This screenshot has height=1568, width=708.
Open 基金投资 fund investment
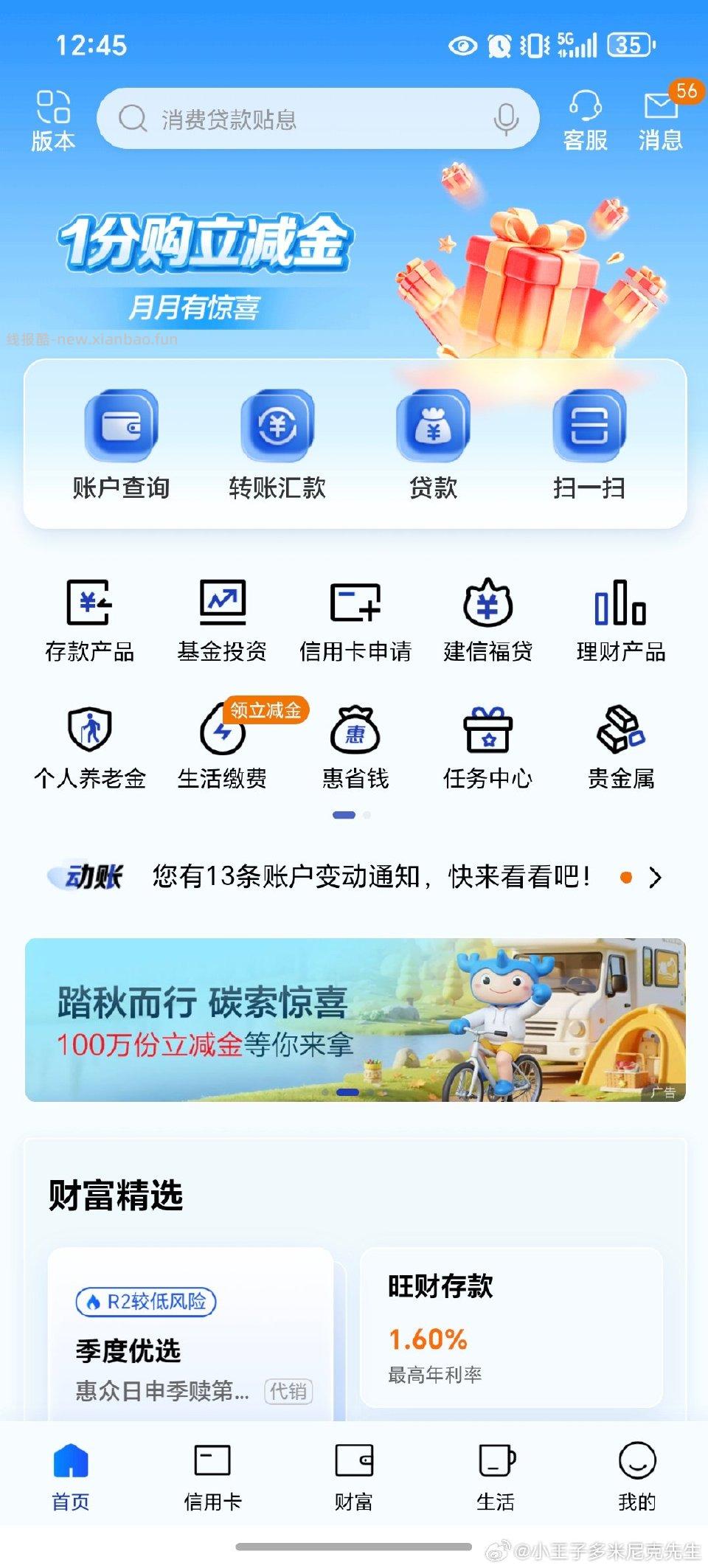point(223,620)
